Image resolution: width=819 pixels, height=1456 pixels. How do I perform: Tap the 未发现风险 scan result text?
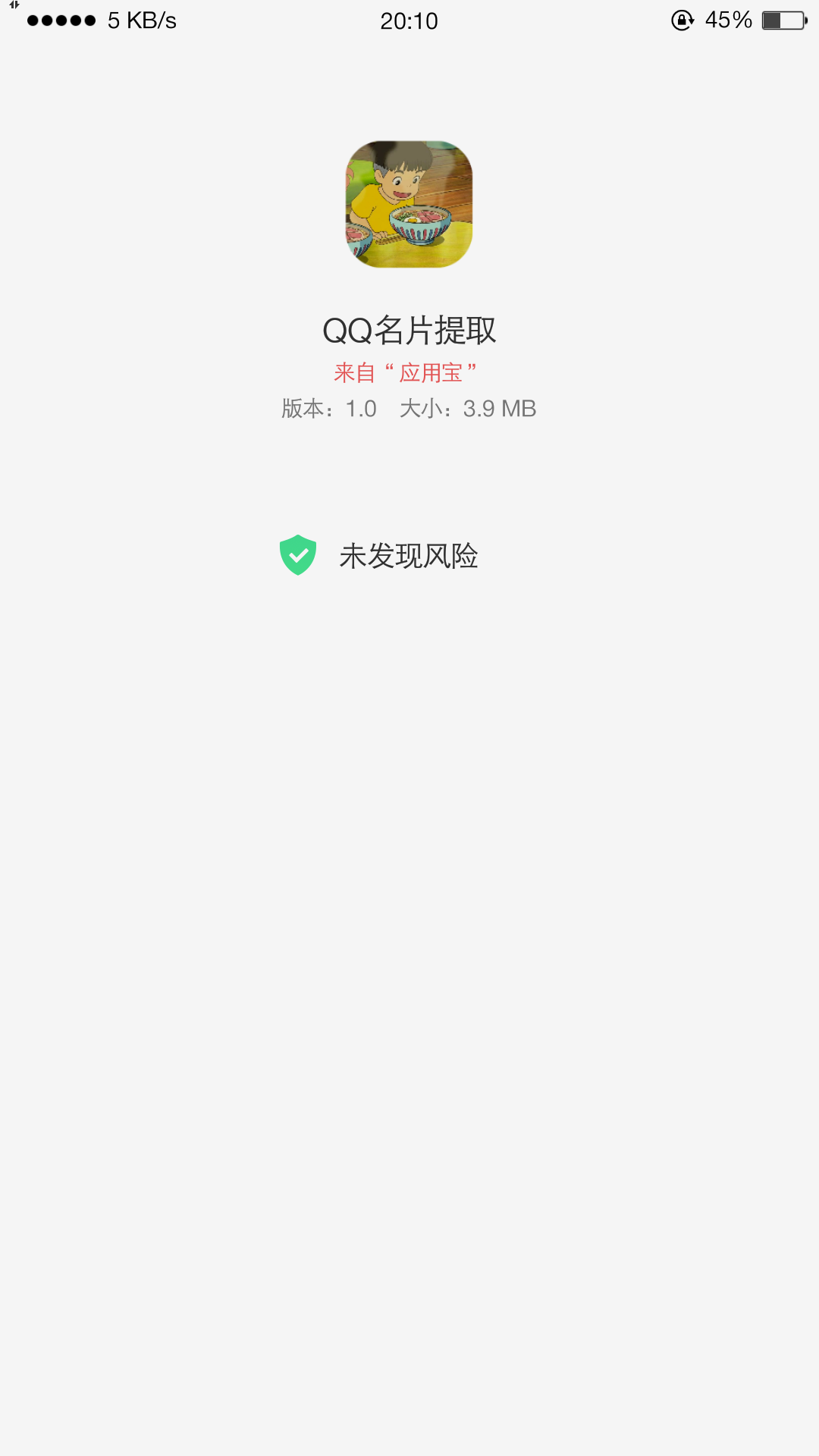[410, 556]
